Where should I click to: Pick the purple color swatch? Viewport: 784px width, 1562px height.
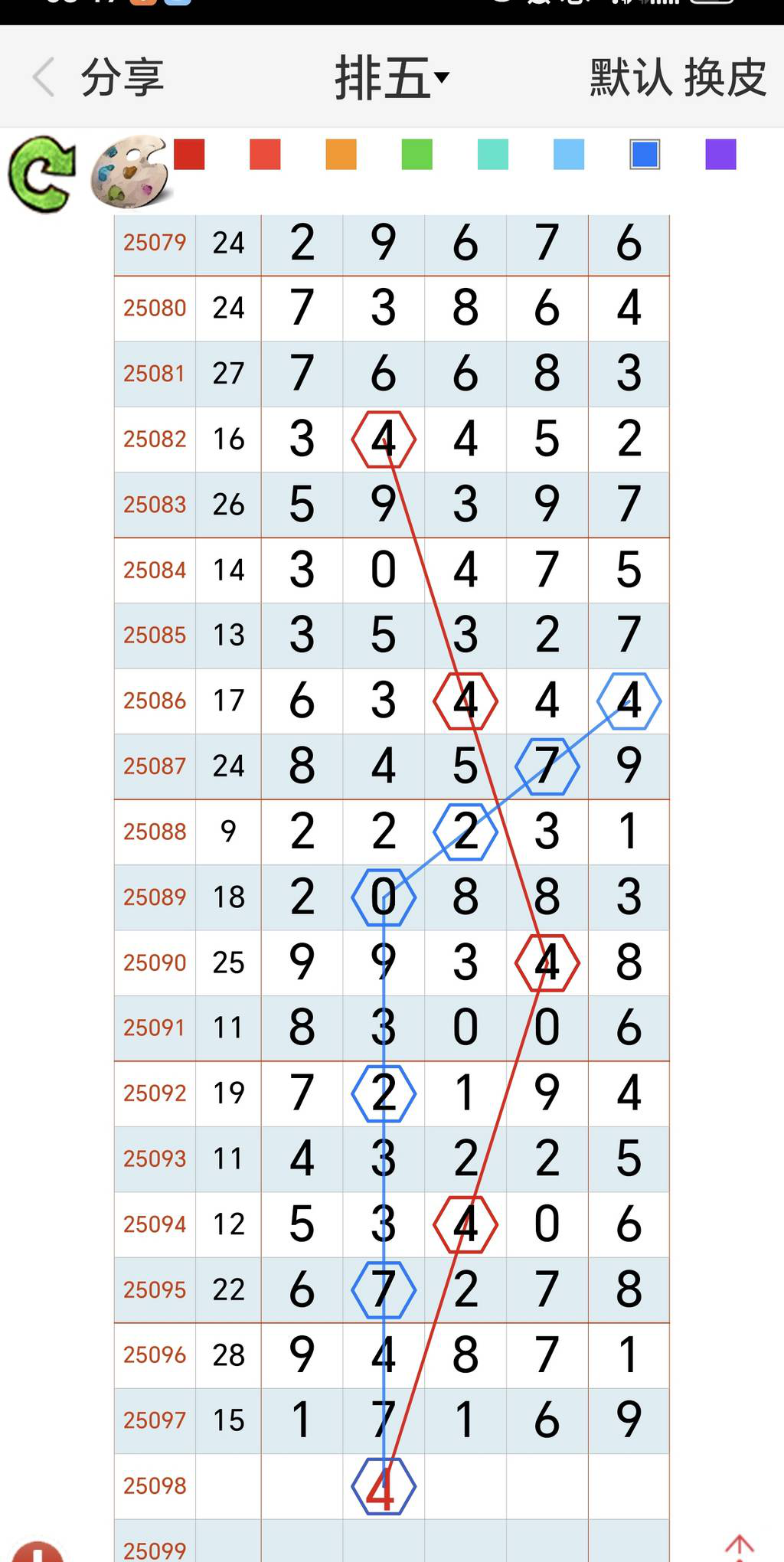point(720,154)
